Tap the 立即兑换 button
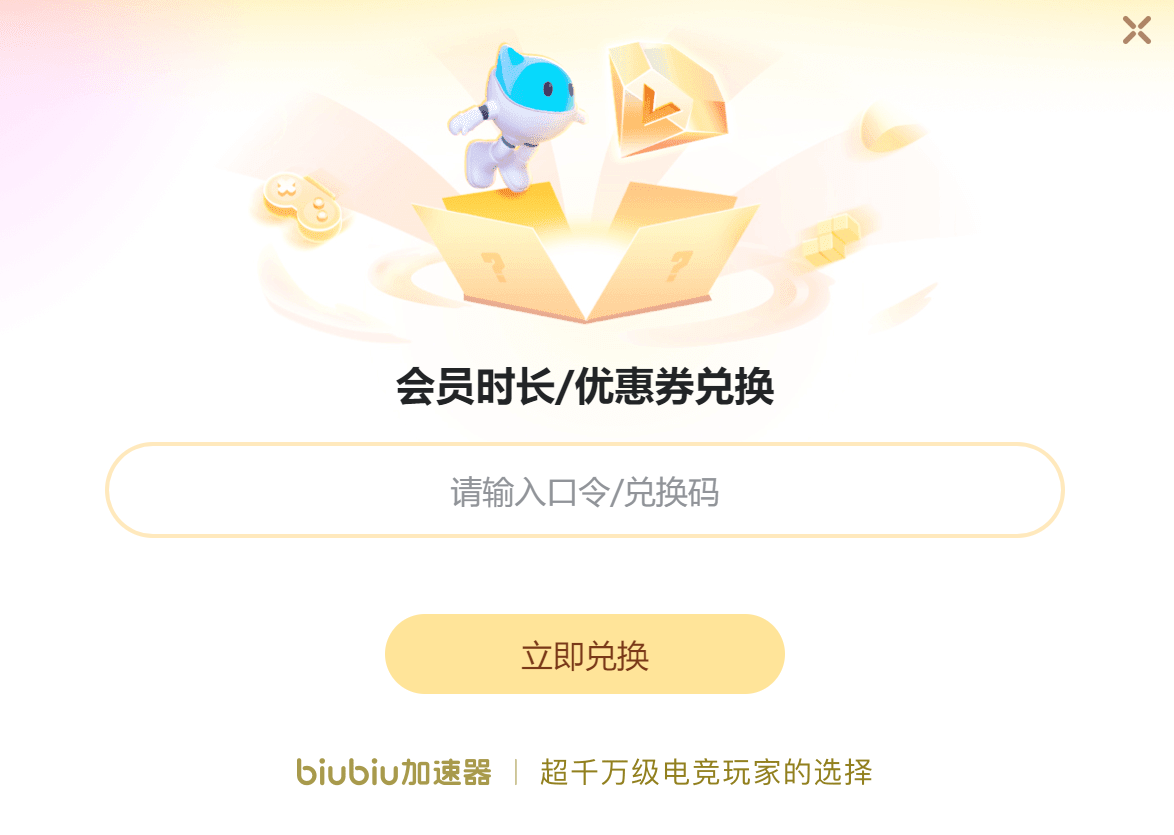The height and width of the screenshot is (835, 1174). pyautogui.click(x=585, y=655)
